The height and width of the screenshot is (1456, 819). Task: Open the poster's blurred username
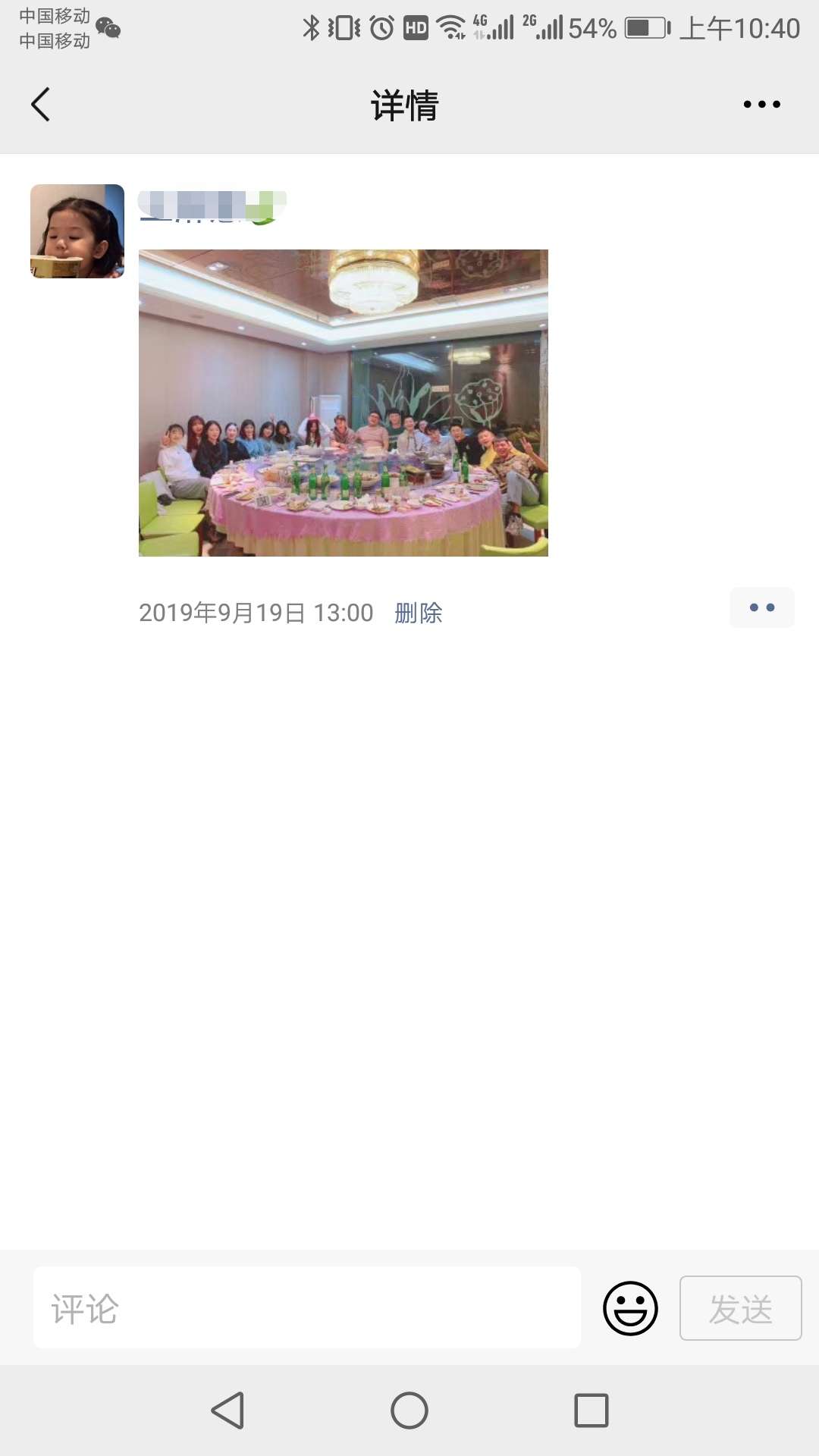(212, 207)
